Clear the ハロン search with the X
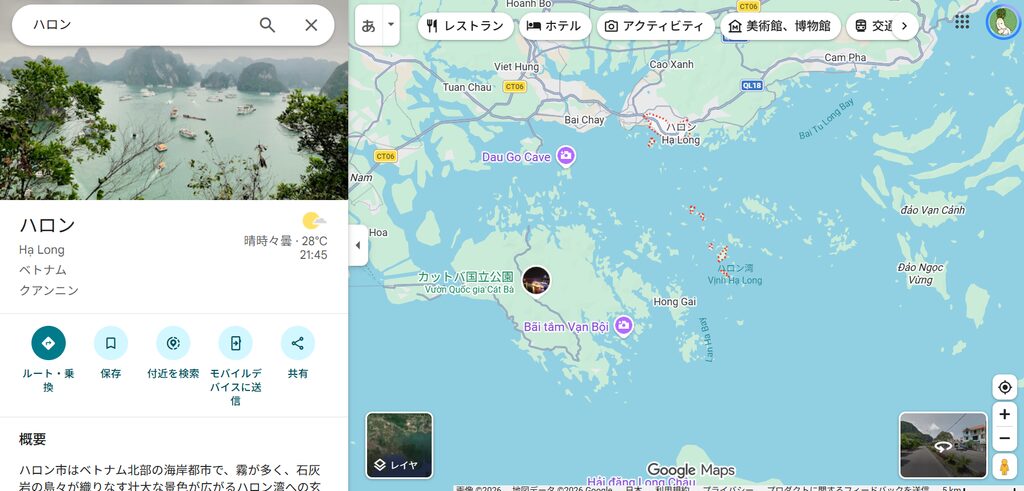Screen dimensions: 1024x491 tap(312, 25)
